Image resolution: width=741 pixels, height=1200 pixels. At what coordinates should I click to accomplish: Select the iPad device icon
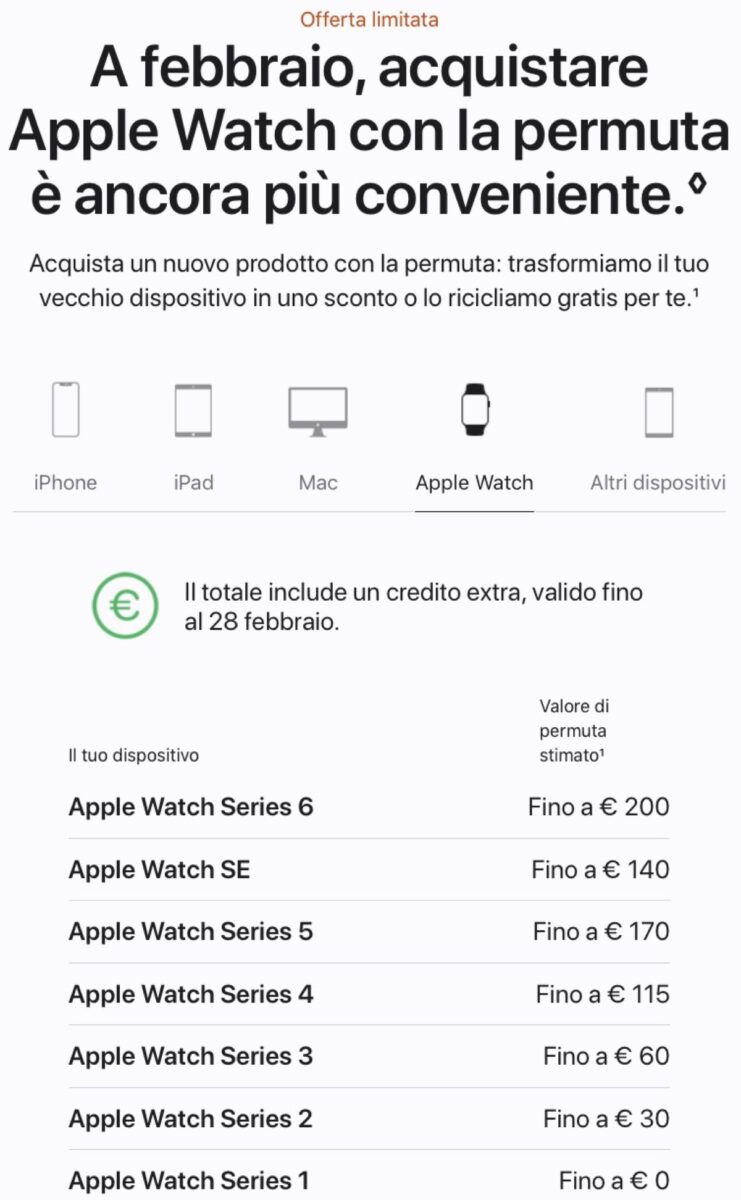[x=192, y=410]
